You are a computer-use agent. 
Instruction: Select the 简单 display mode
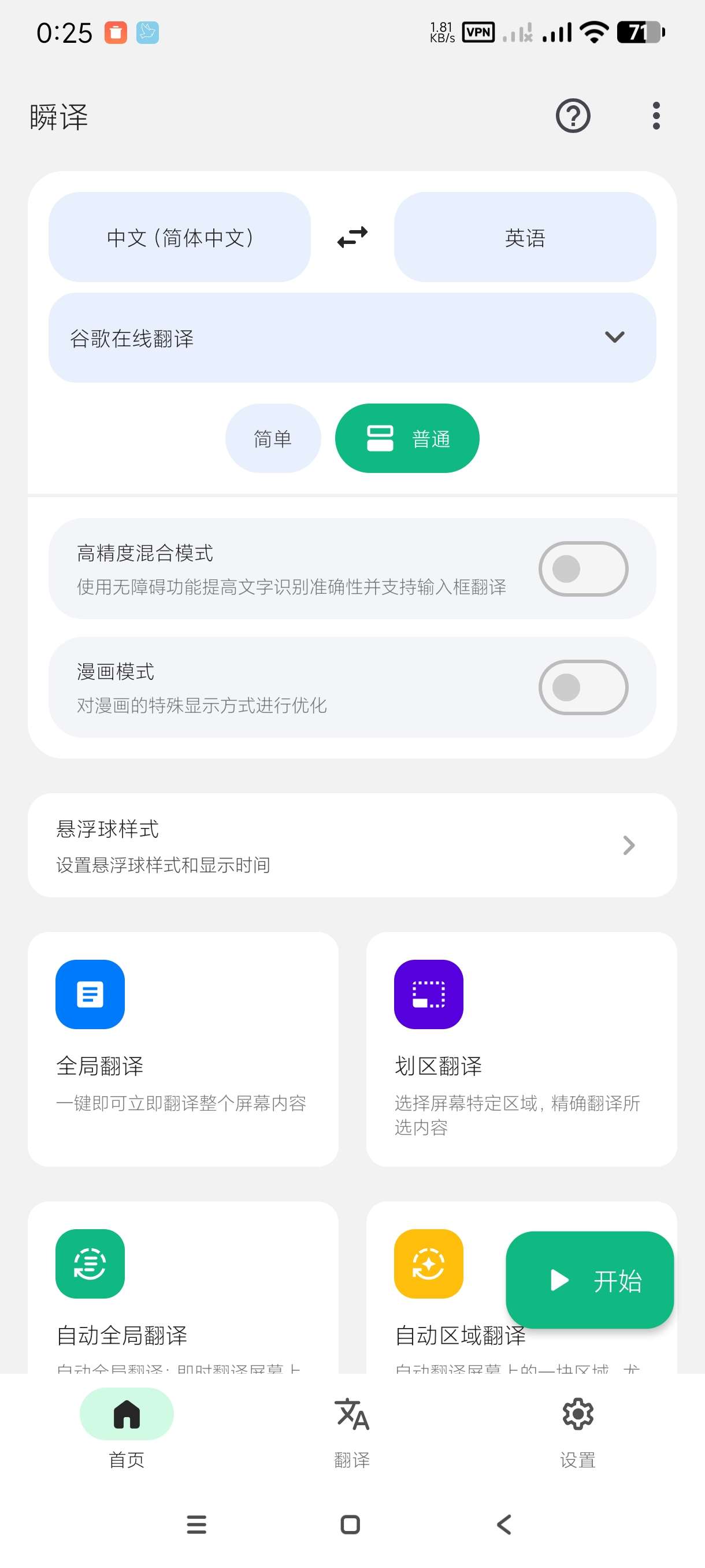[x=273, y=438]
